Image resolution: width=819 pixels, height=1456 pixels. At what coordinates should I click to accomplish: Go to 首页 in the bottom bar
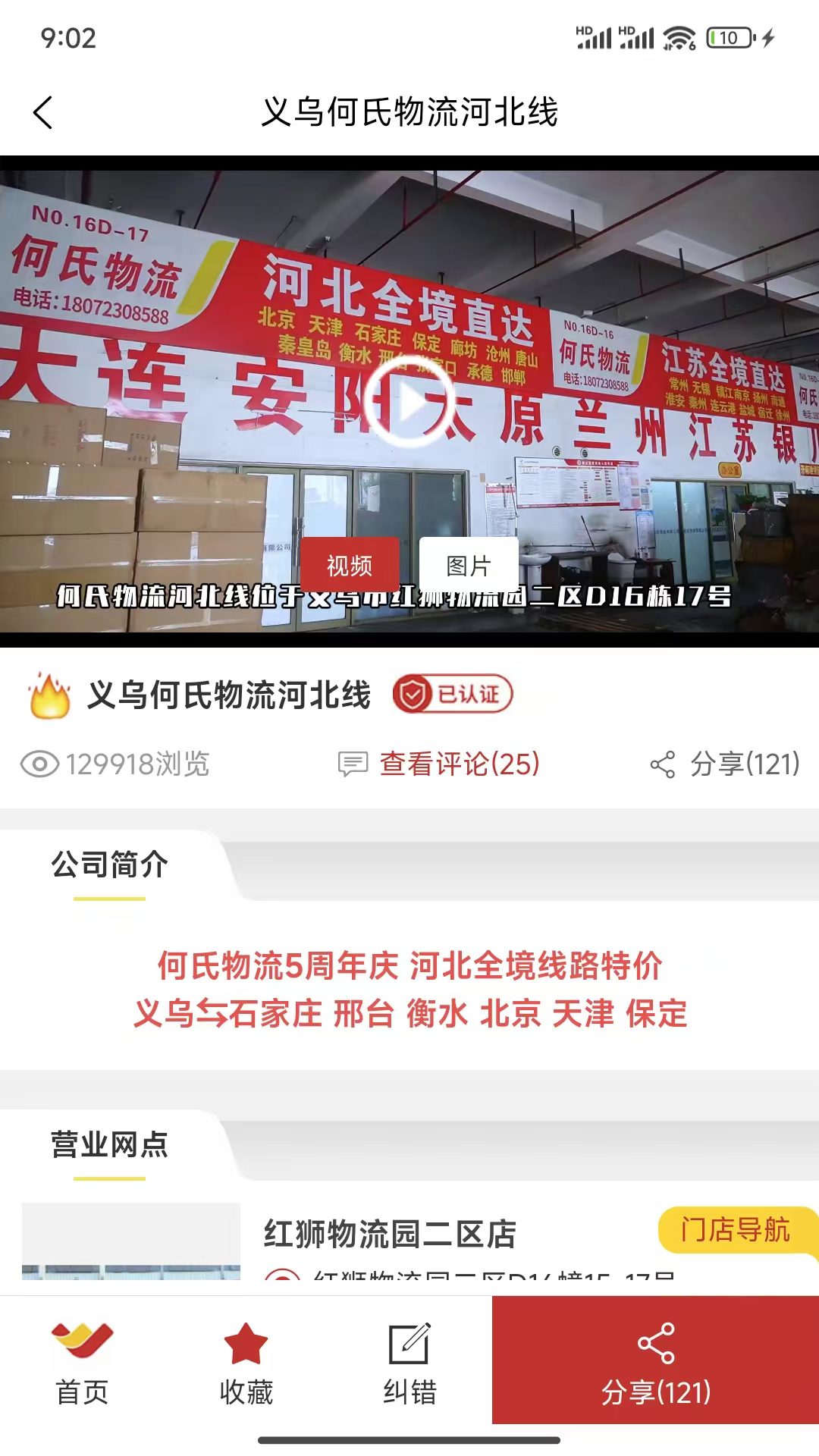click(82, 1361)
